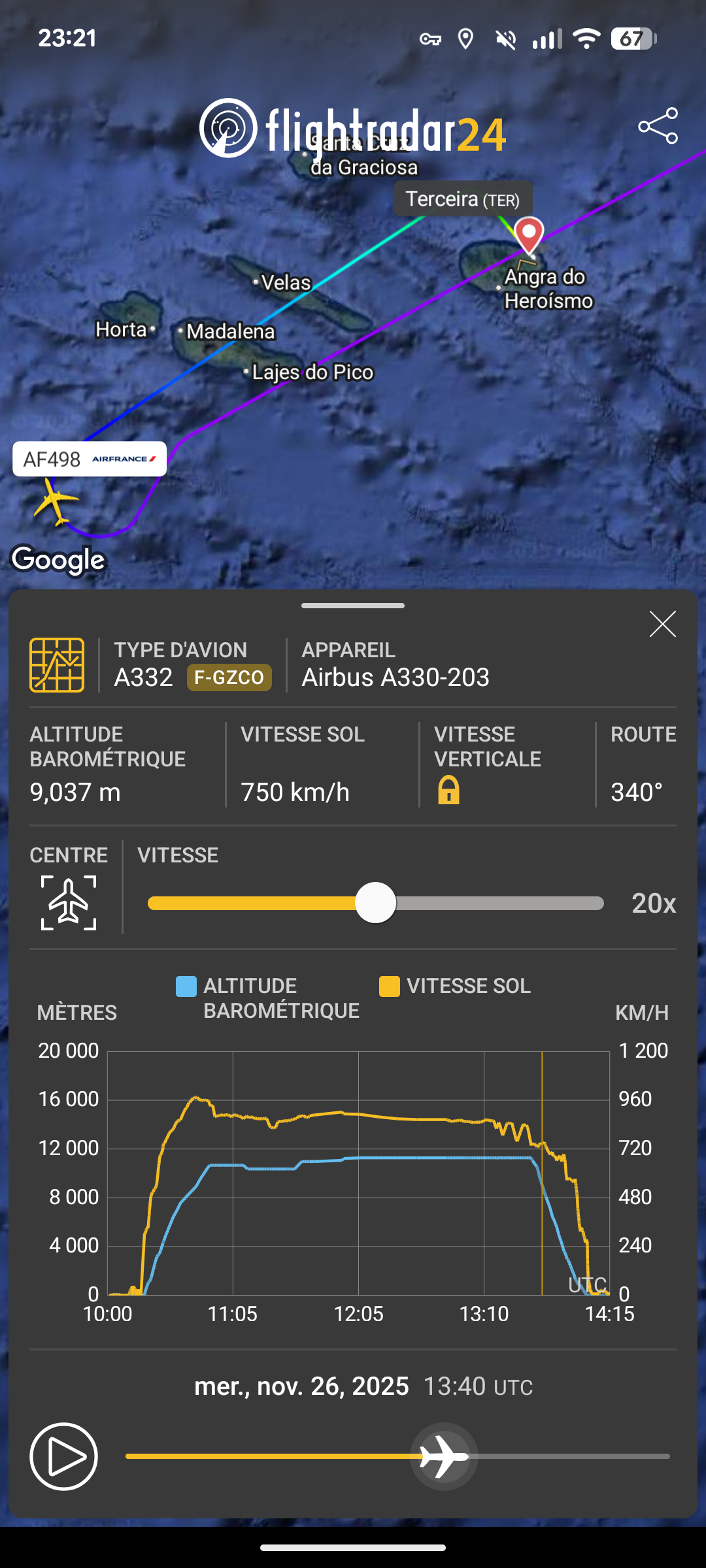Toggle the graph icon beside aircraft type
Image resolution: width=706 pixels, height=1568 pixels.
[57, 665]
